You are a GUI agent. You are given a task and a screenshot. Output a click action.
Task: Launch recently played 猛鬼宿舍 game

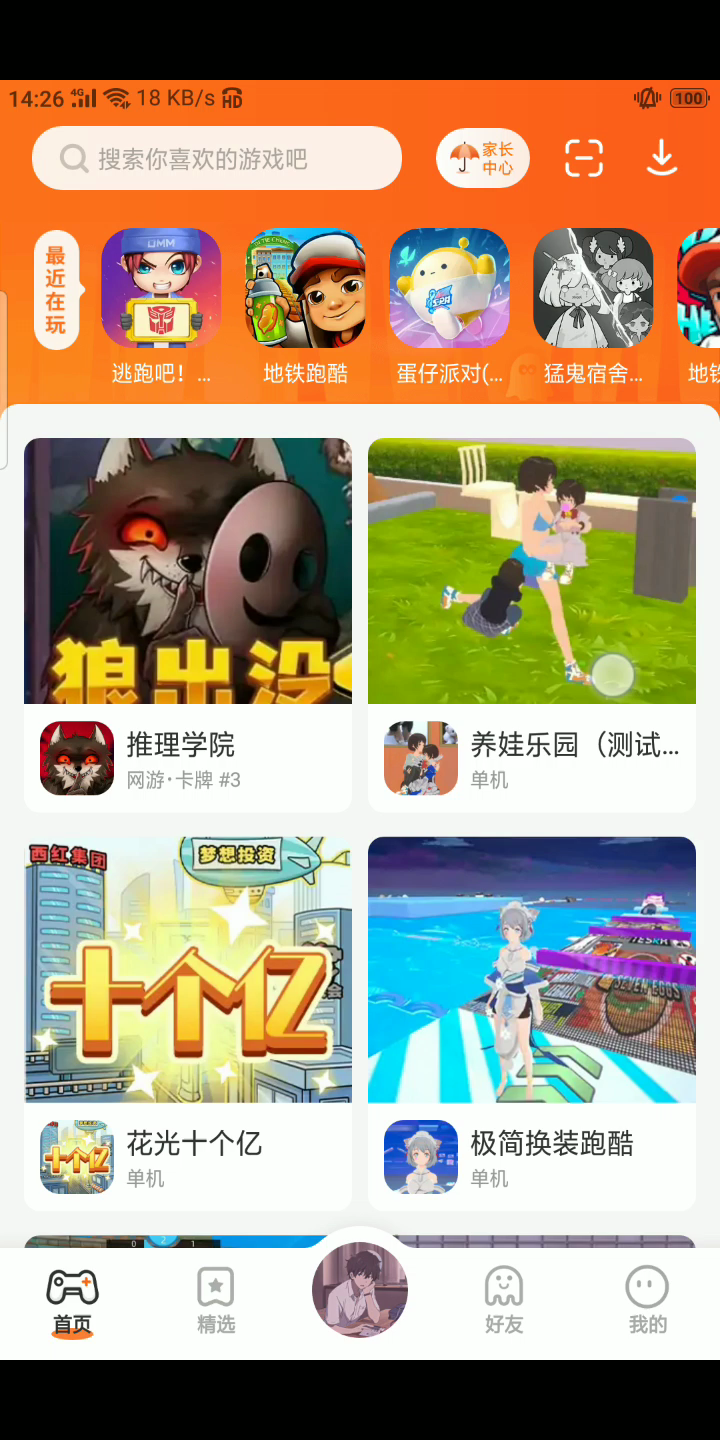click(x=593, y=288)
